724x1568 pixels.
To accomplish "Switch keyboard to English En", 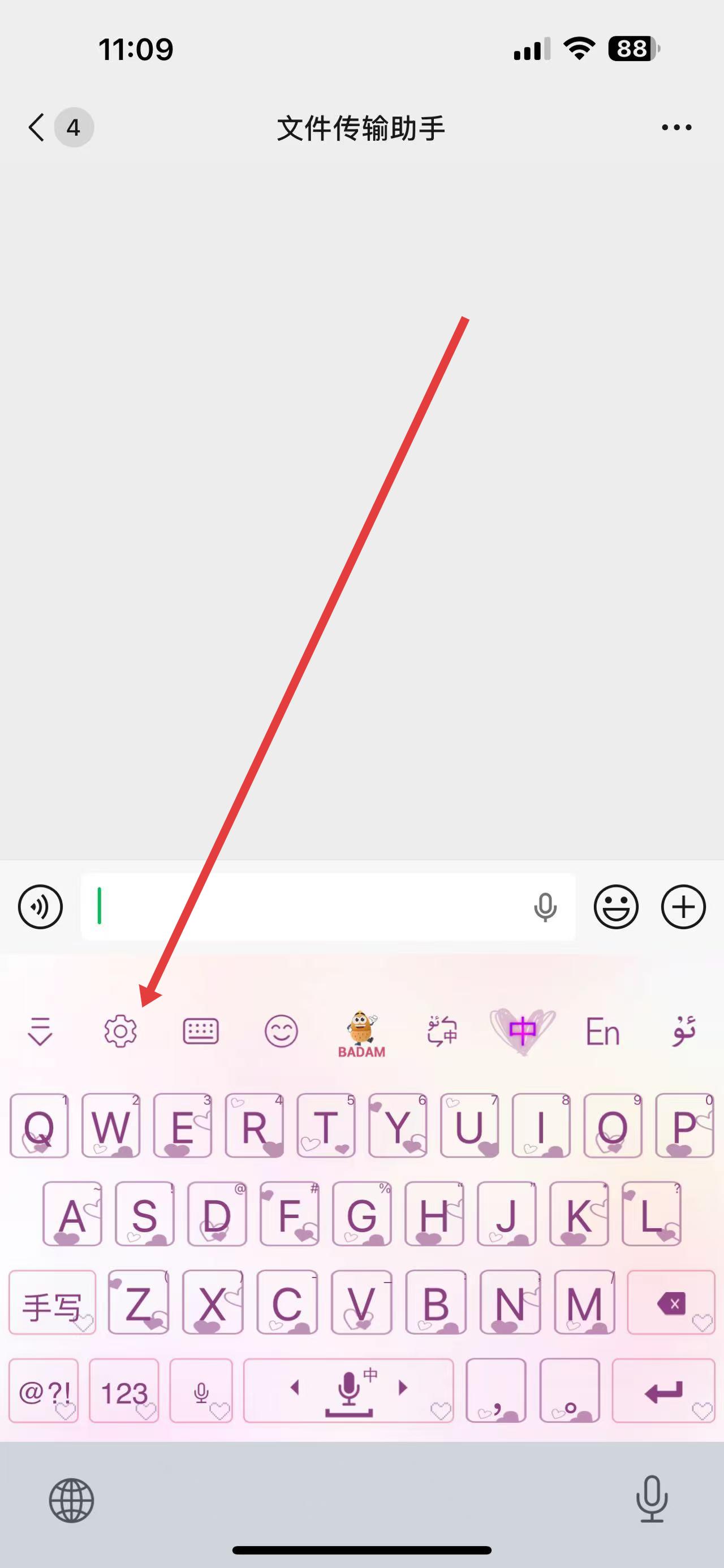I will click(602, 1032).
